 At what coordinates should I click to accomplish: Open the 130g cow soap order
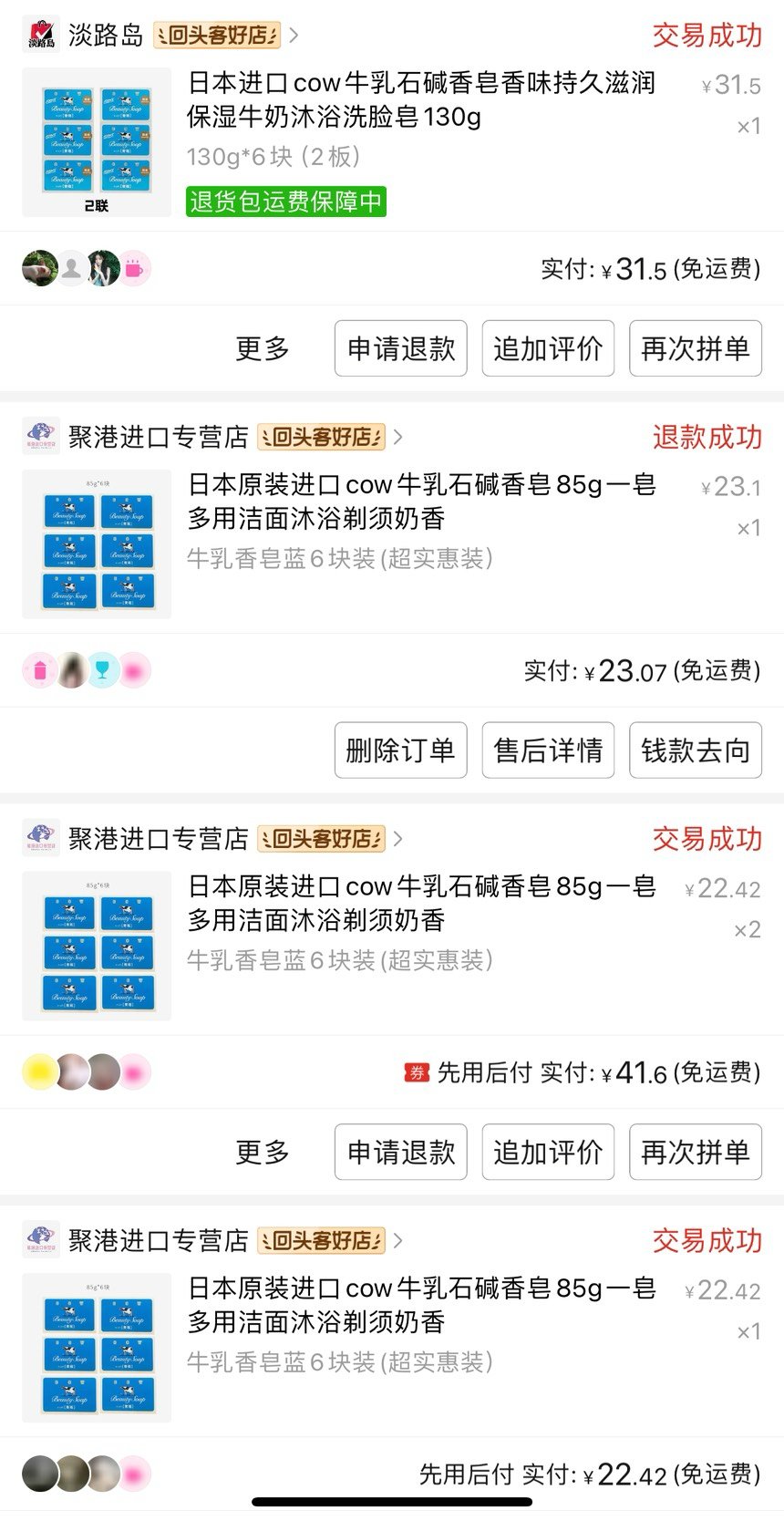[392, 142]
